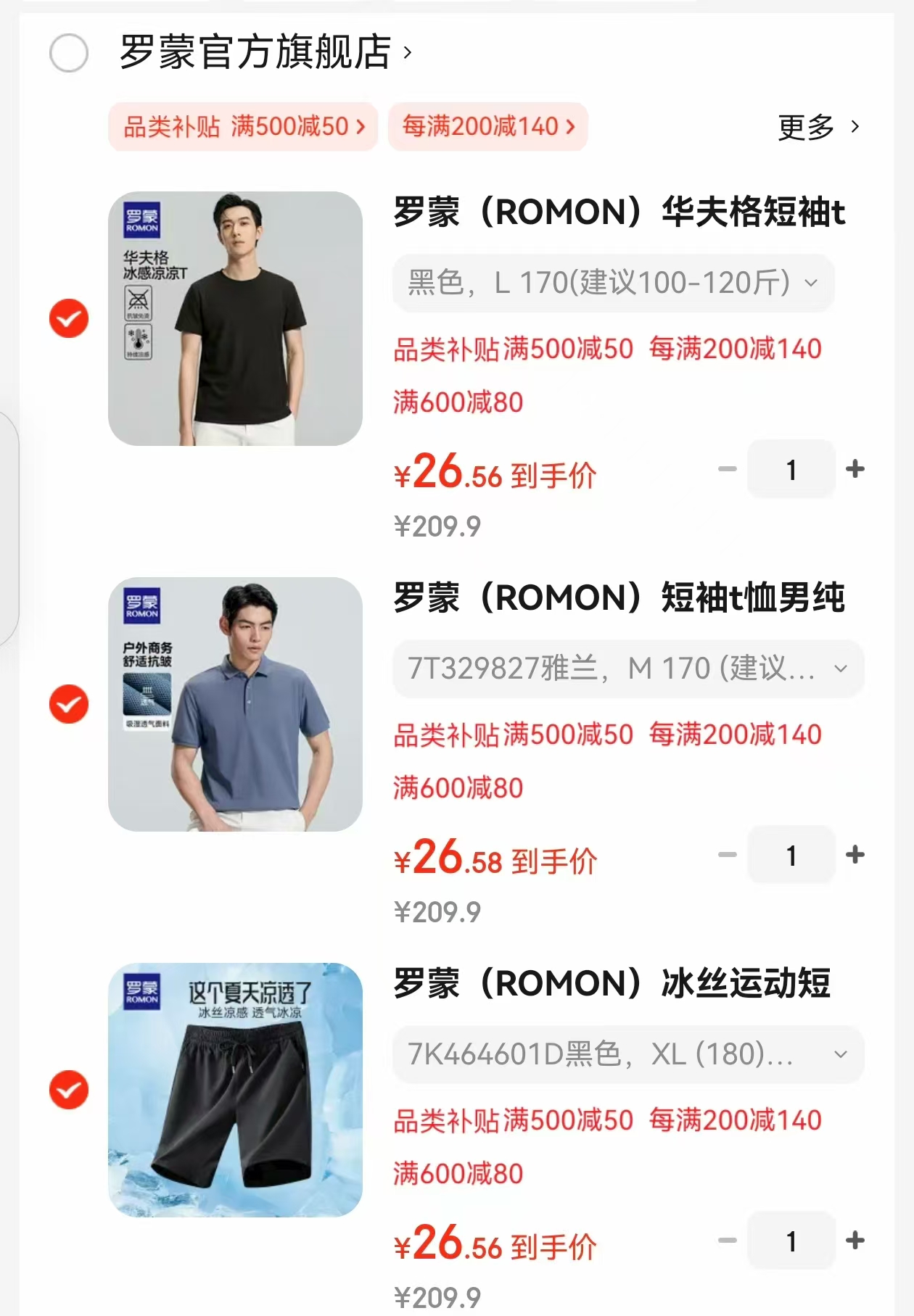Open the 黑色 L 170 size dropdown

click(612, 284)
